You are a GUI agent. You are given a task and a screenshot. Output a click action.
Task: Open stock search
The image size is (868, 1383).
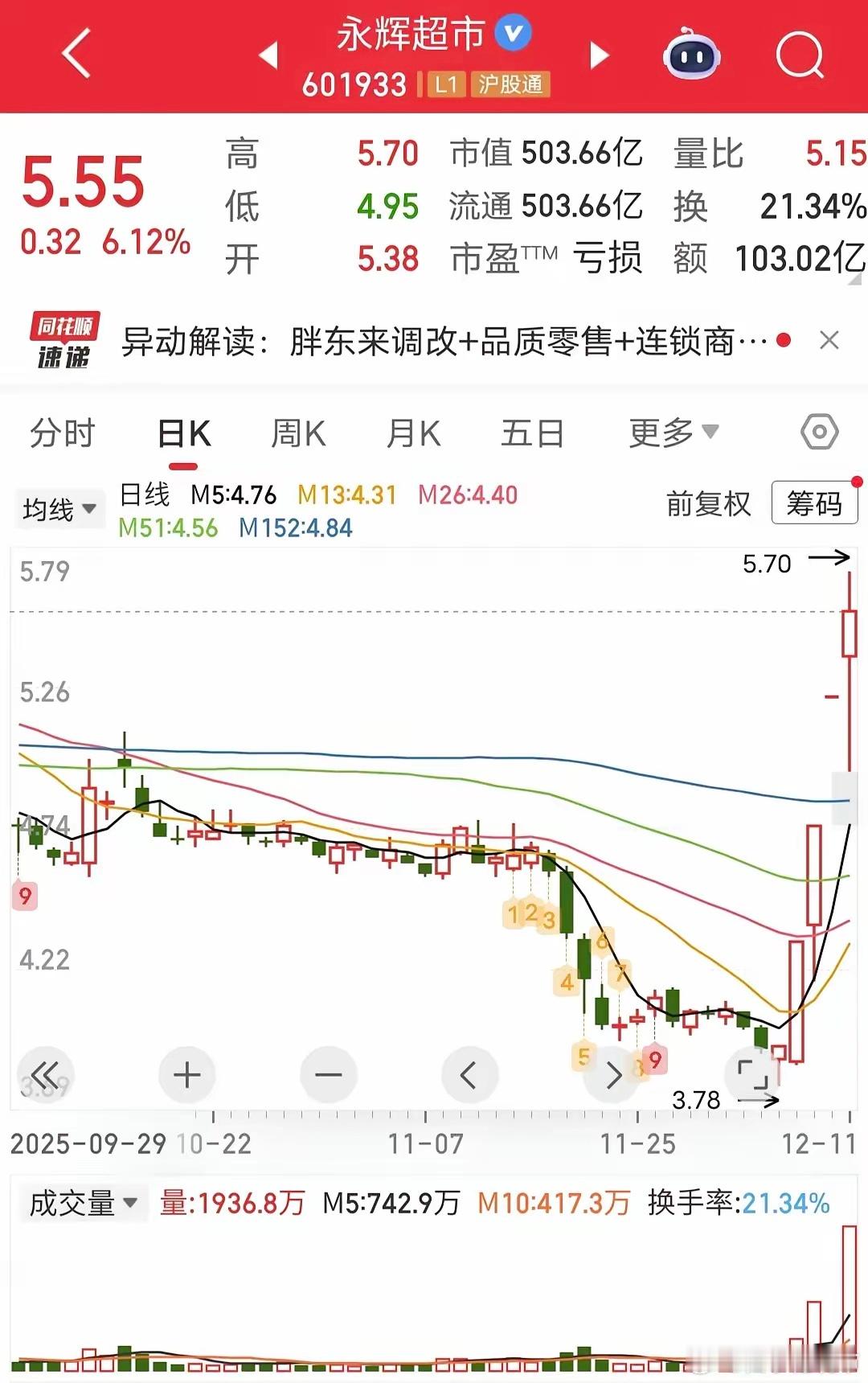coord(800,55)
